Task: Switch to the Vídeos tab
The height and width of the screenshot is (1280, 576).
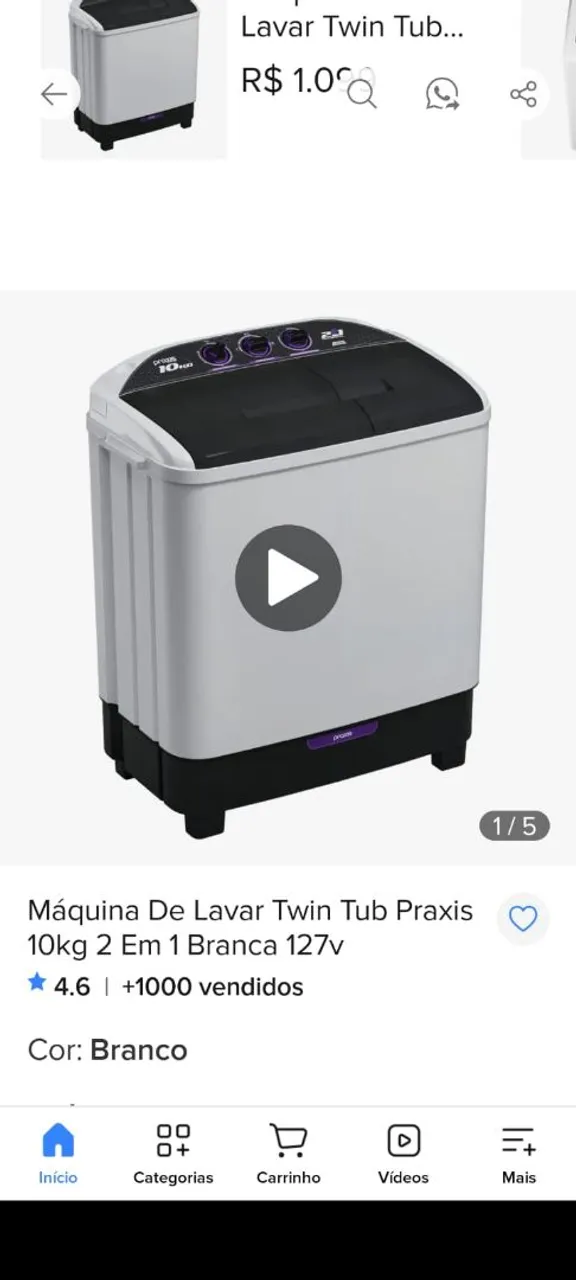Action: [x=403, y=1153]
